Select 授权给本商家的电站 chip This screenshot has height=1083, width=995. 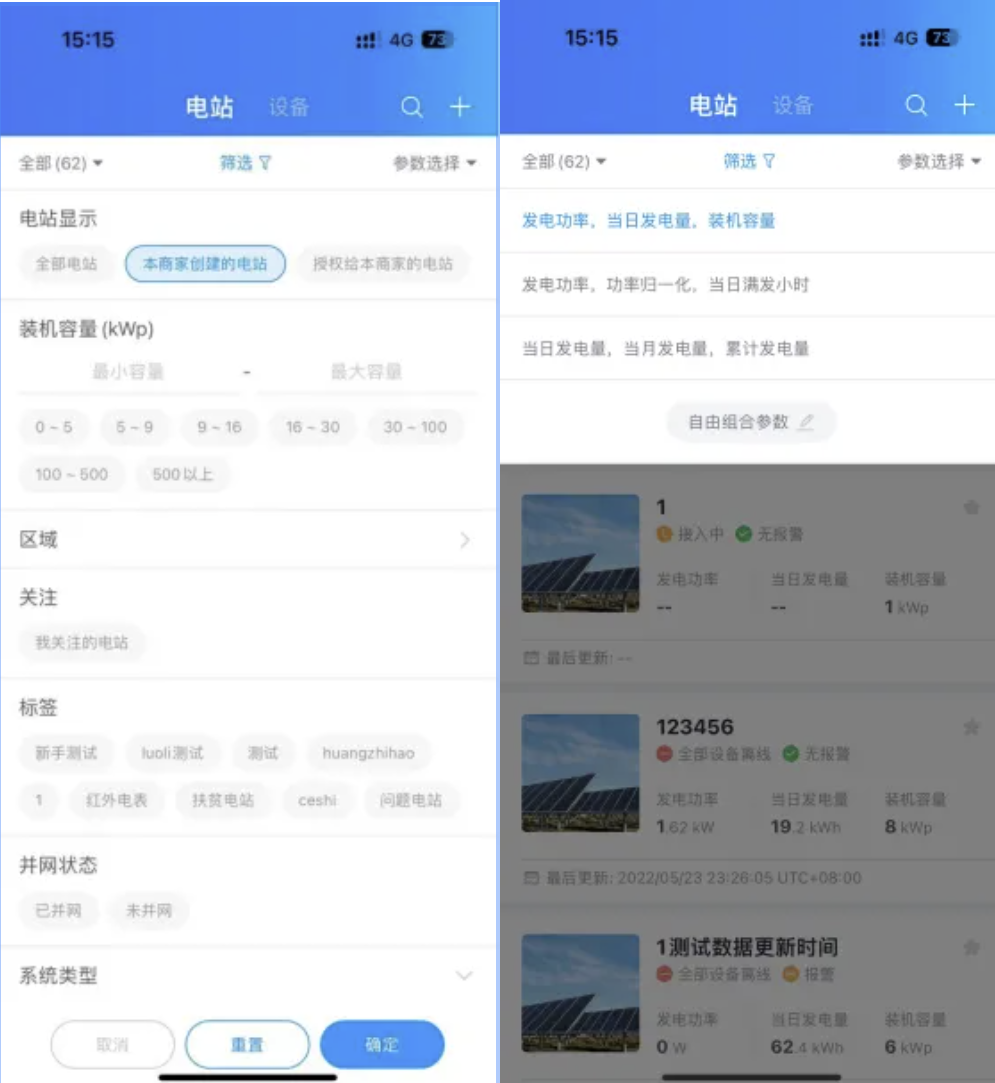tap(383, 265)
